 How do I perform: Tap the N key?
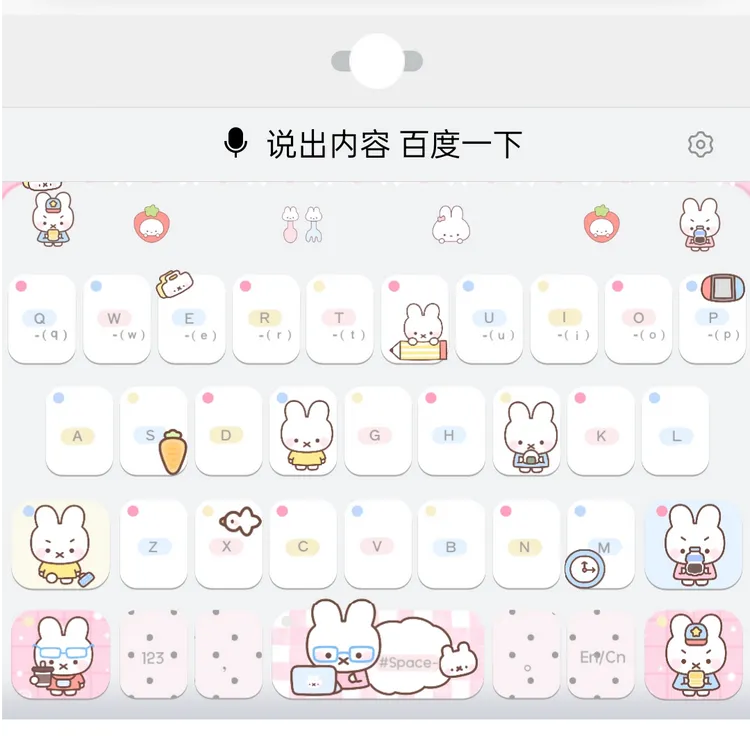pyautogui.click(x=526, y=544)
